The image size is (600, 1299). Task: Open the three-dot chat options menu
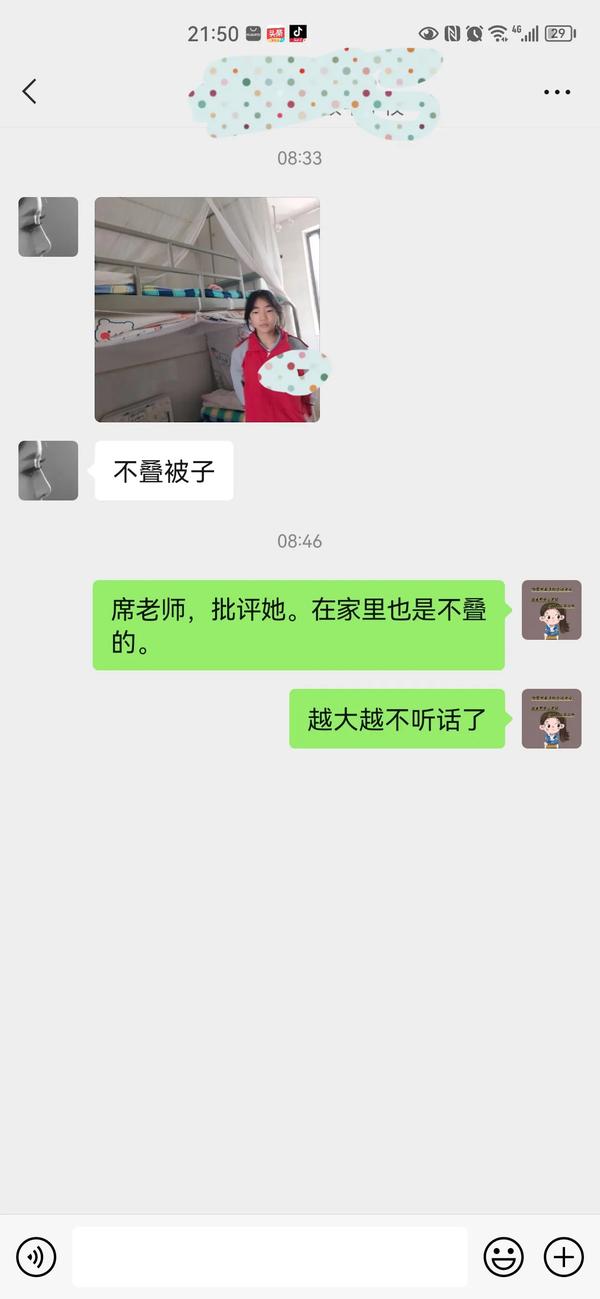(x=557, y=92)
